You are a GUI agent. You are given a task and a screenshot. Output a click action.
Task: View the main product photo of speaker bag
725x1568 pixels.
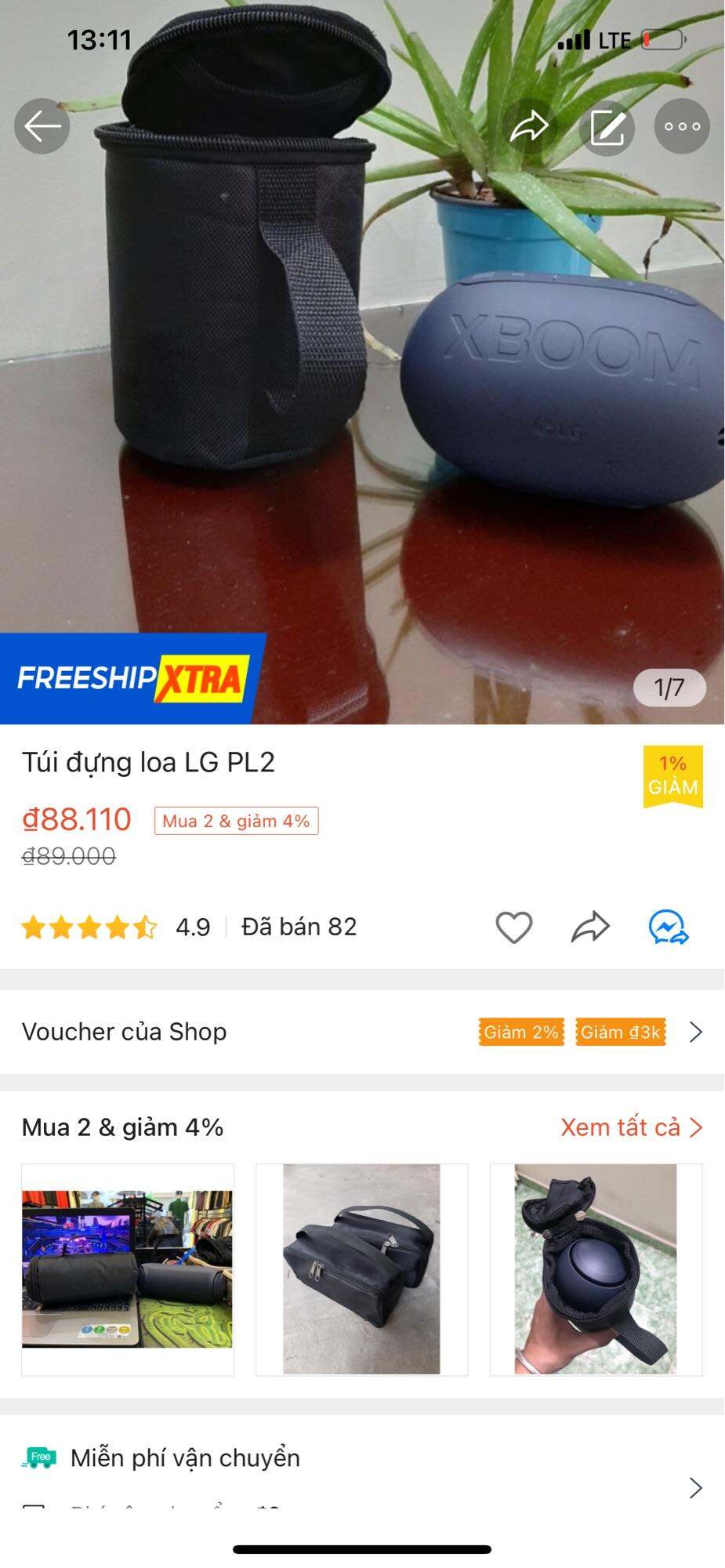362,392
